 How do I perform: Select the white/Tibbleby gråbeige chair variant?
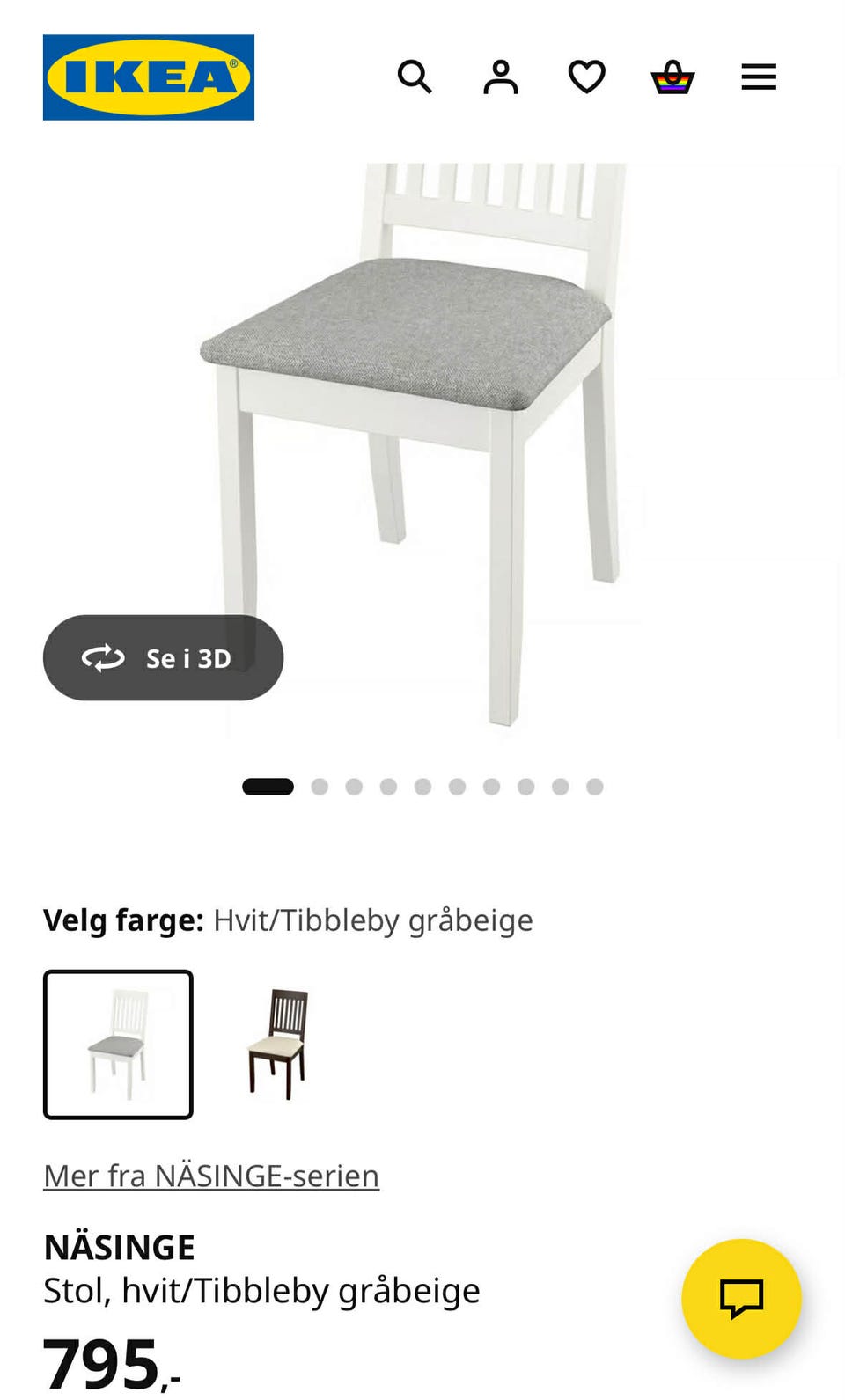coord(118,1044)
